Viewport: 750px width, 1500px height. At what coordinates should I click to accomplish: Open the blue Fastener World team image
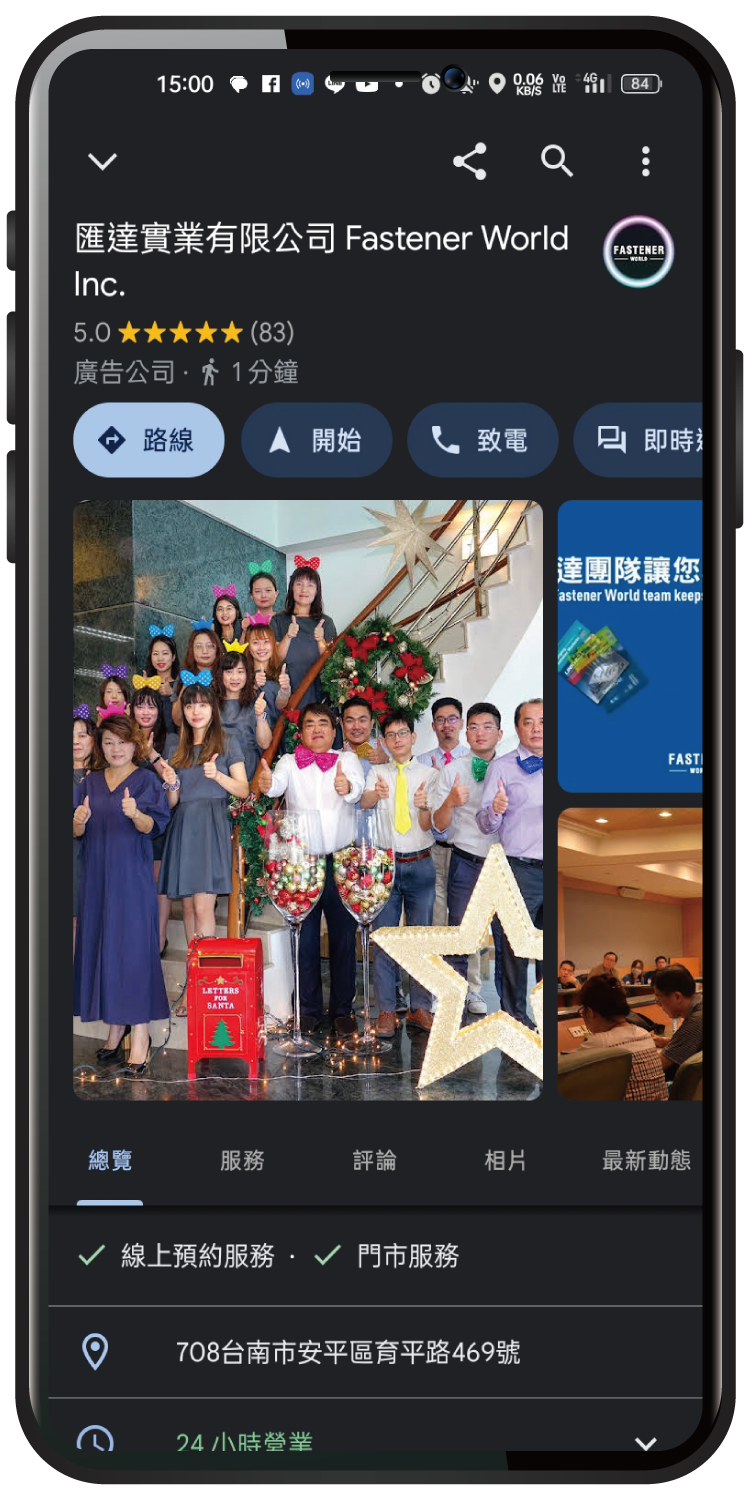pyautogui.click(x=630, y=647)
